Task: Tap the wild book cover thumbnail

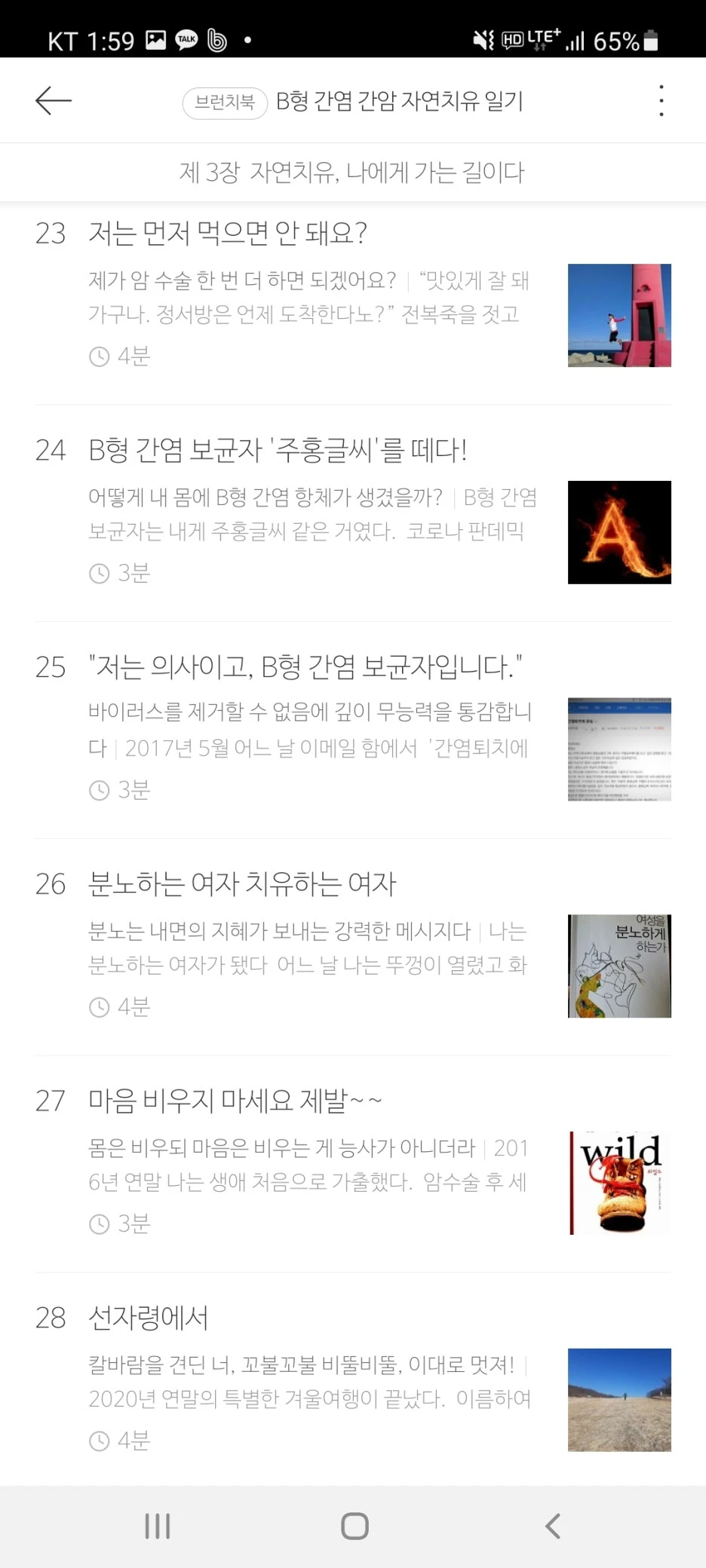Action: (619, 1182)
